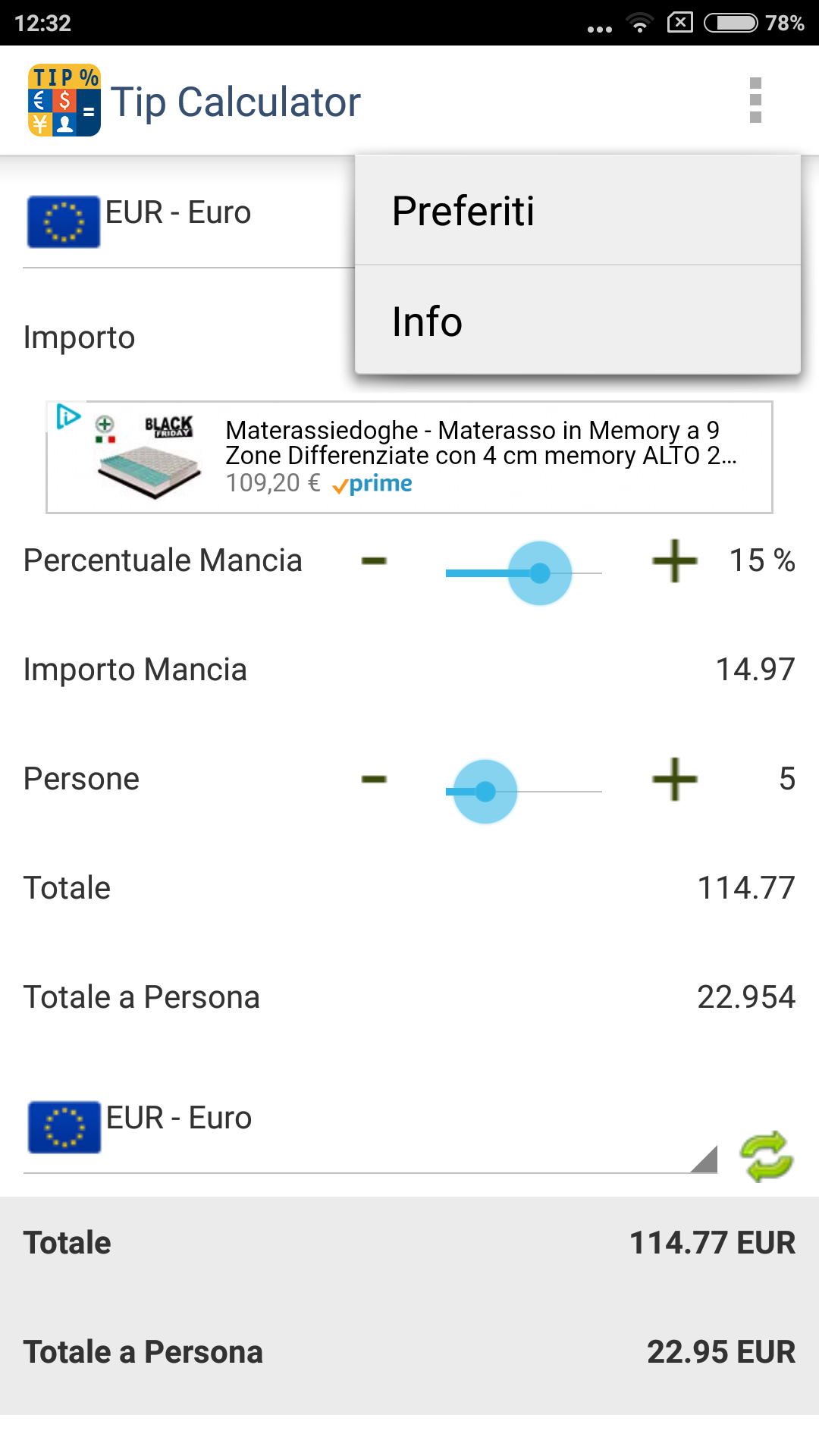
Task: Tap the three-dot overflow menu icon
Action: 755,100
